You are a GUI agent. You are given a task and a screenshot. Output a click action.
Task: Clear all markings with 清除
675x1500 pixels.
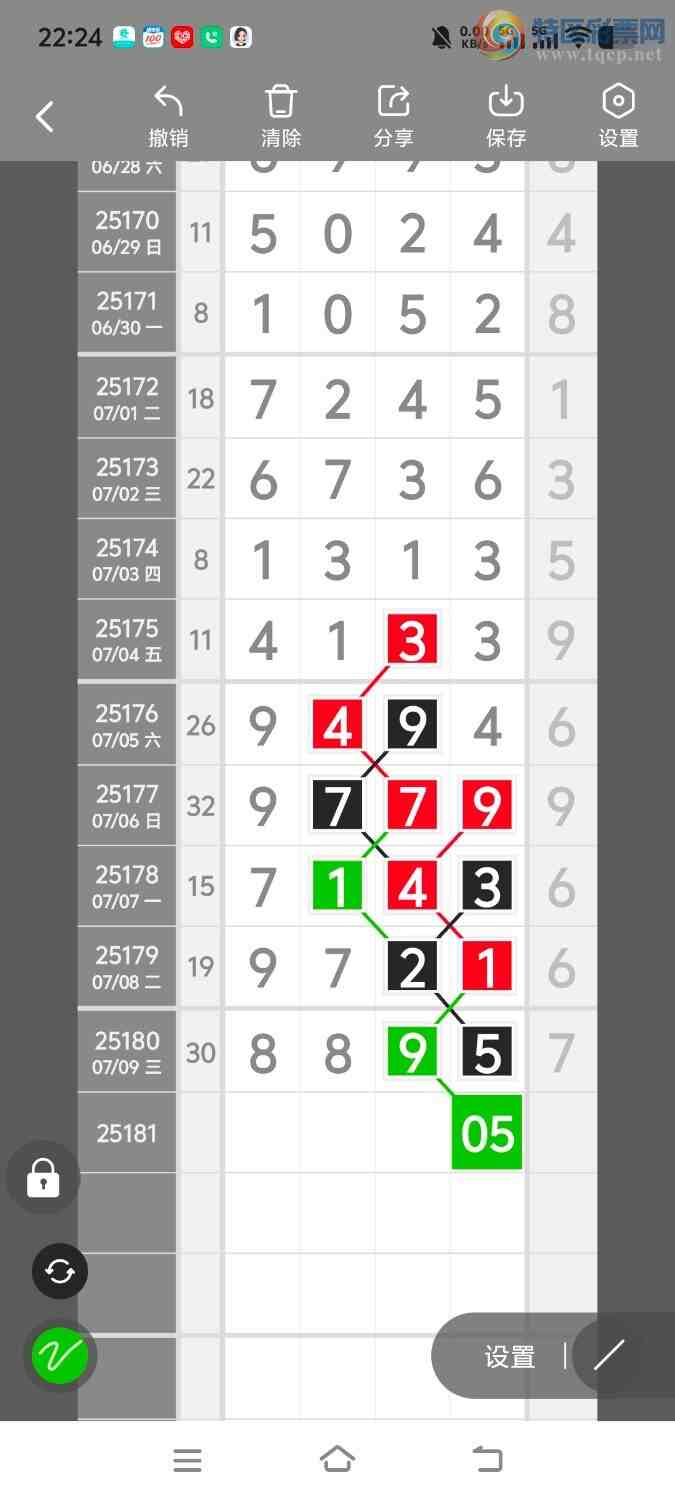coord(281,117)
